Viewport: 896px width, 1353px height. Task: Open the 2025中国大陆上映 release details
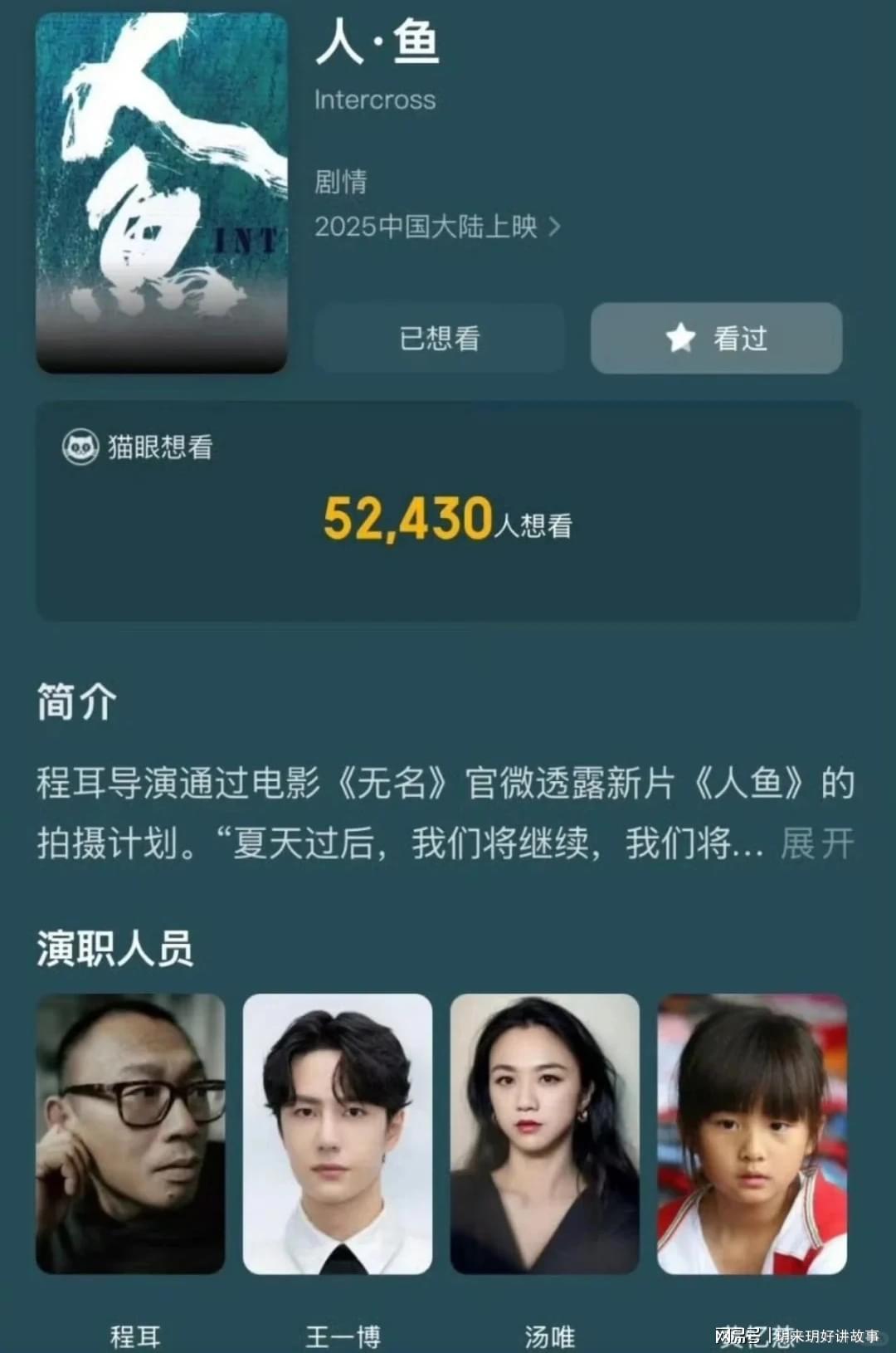[x=437, y=227]
